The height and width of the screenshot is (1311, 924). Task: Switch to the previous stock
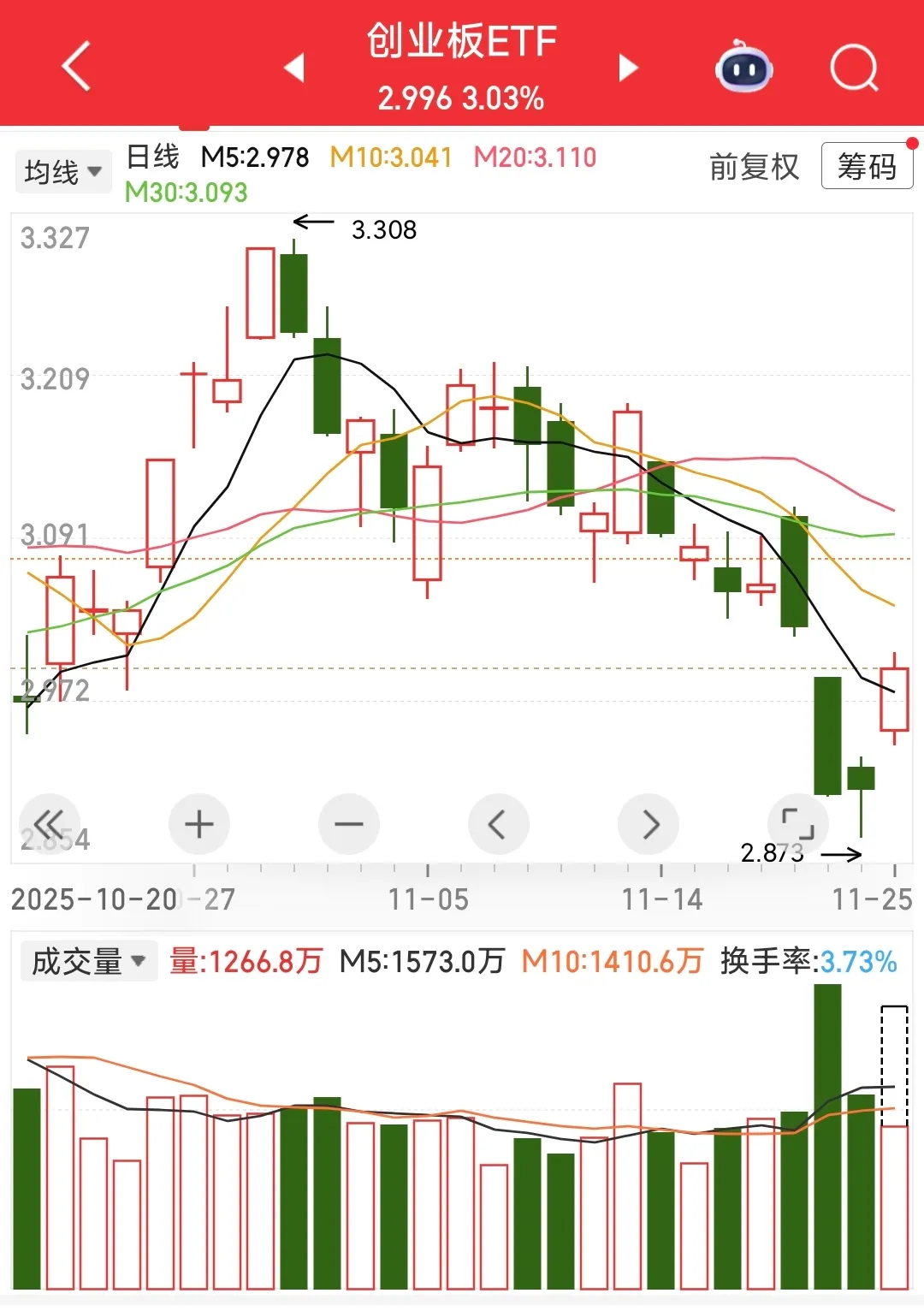[x=294, y=67]
